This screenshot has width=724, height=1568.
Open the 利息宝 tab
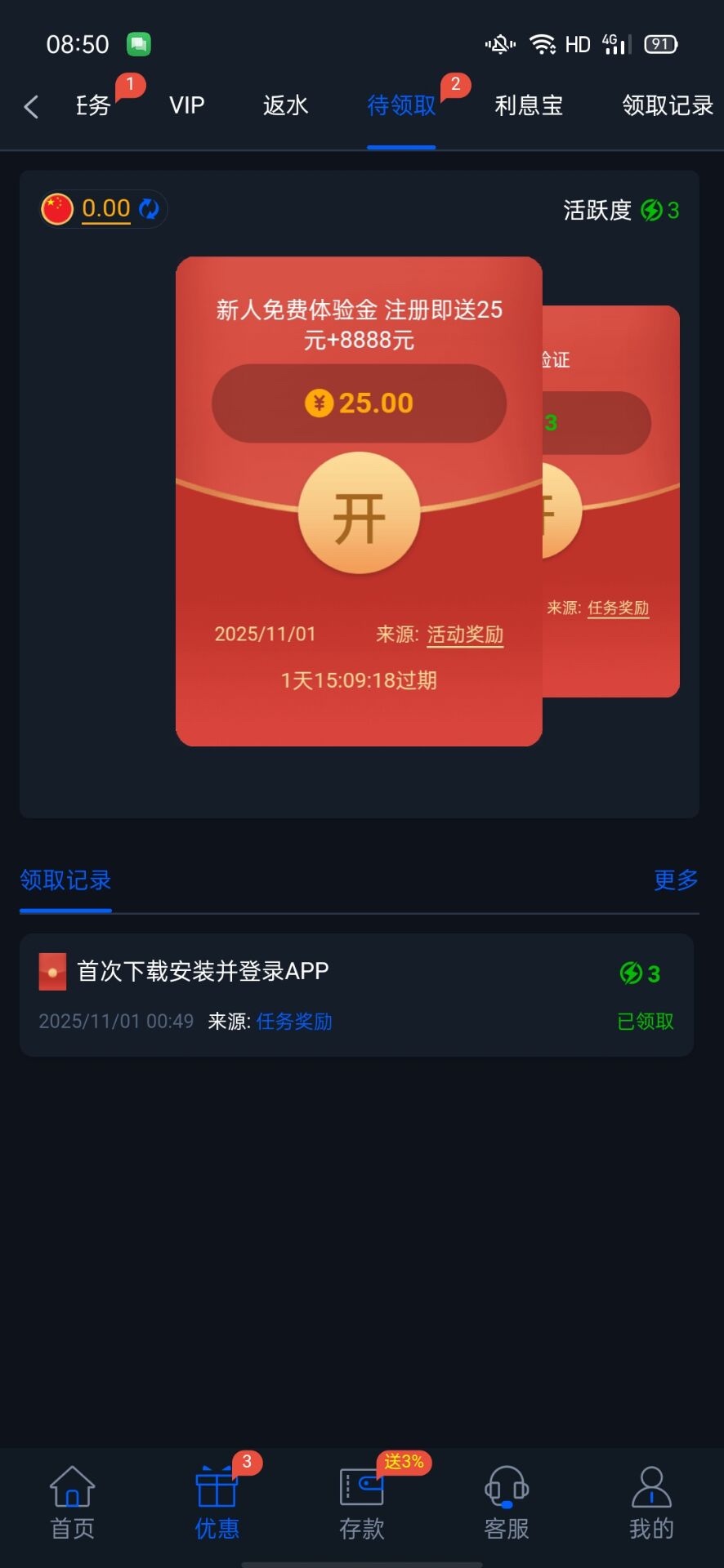[528, 105]
